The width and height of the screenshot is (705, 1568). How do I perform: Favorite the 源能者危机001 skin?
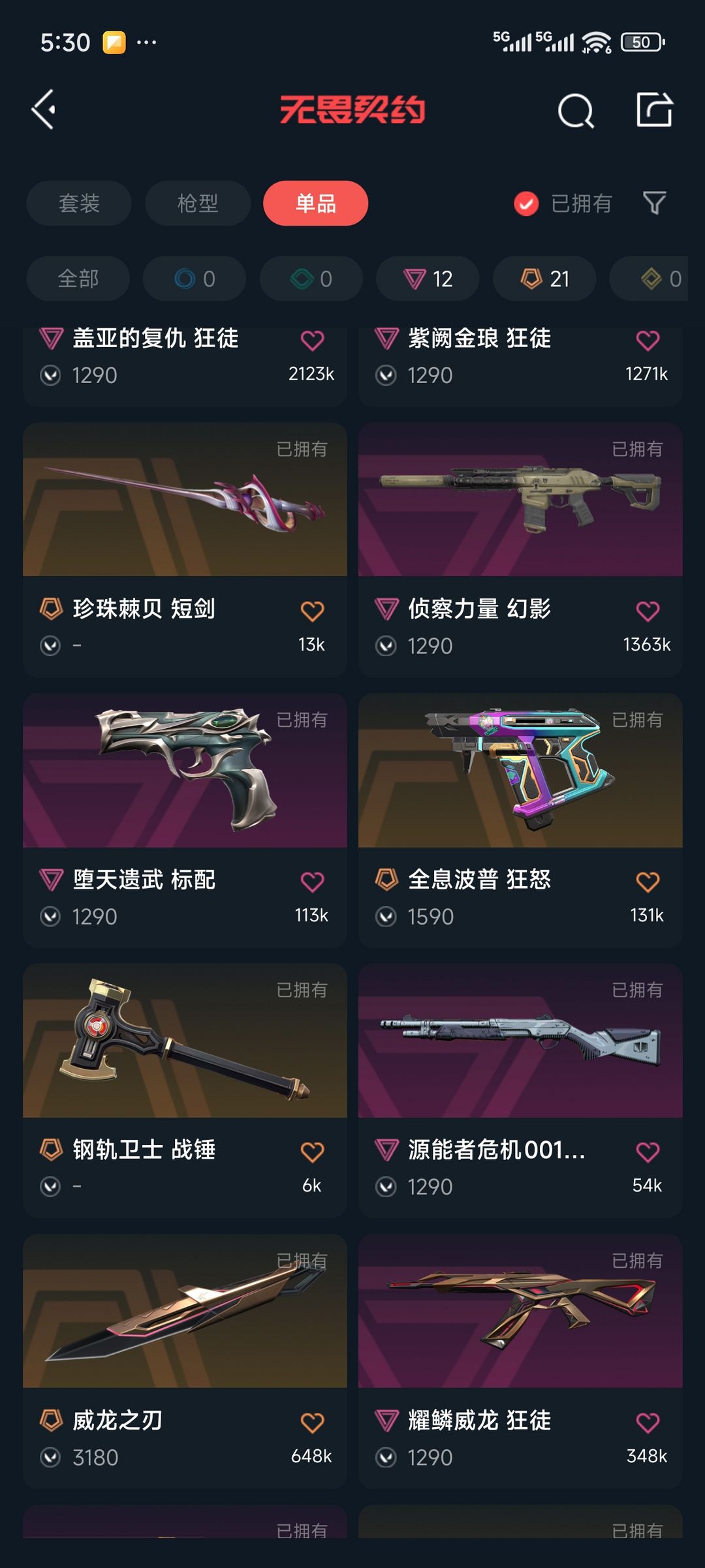(648, 1152)
